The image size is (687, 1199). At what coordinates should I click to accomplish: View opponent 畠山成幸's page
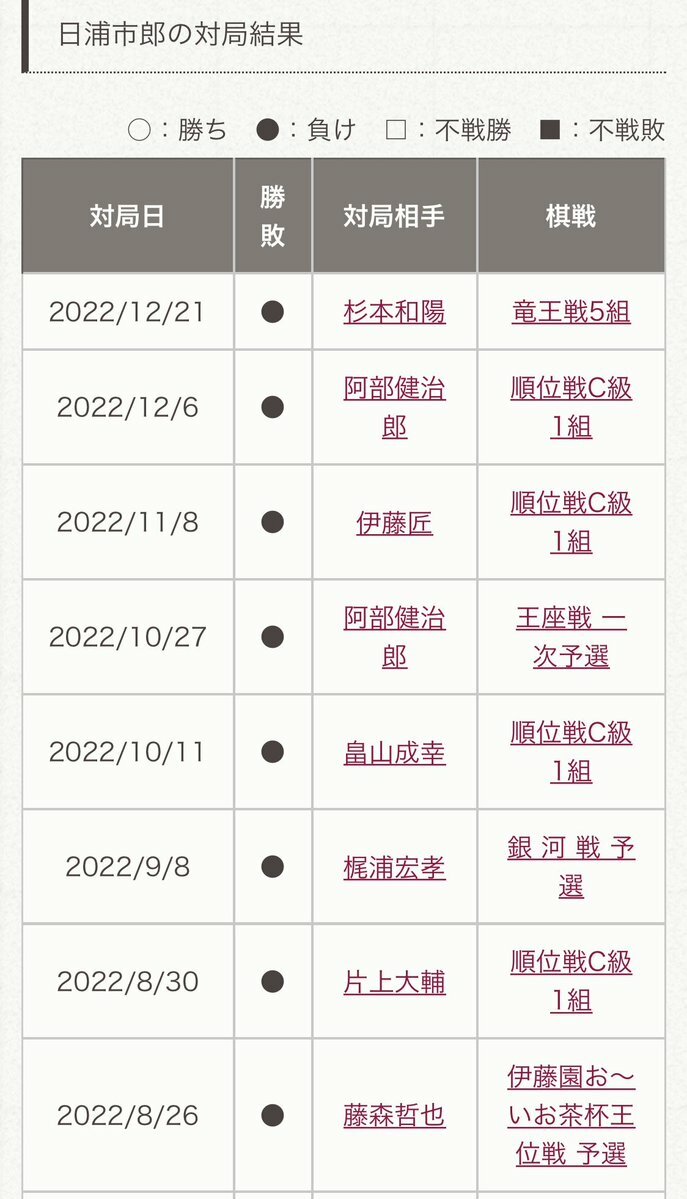coord(394,752)
